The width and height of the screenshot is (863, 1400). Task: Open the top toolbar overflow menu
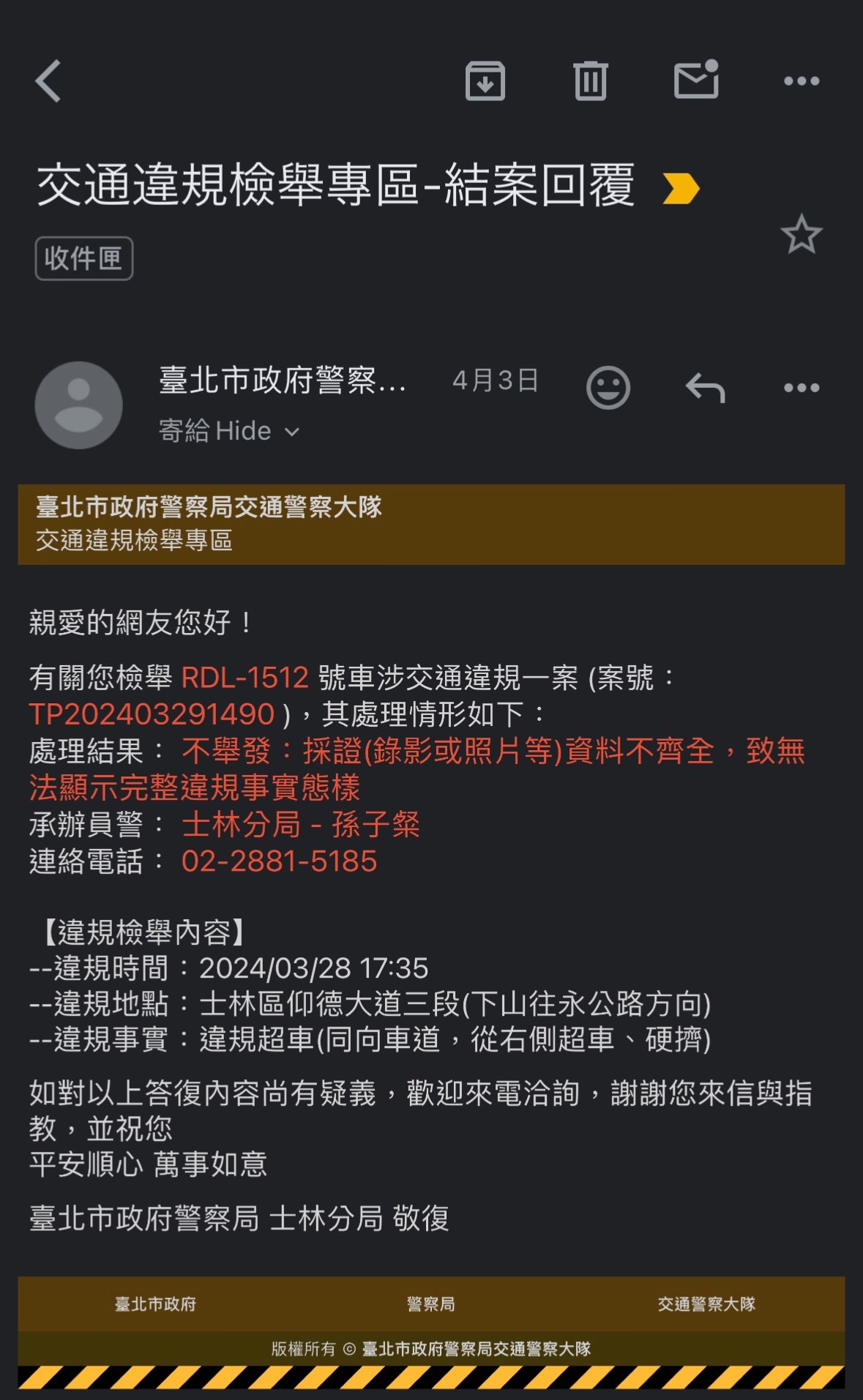point(802,81)
